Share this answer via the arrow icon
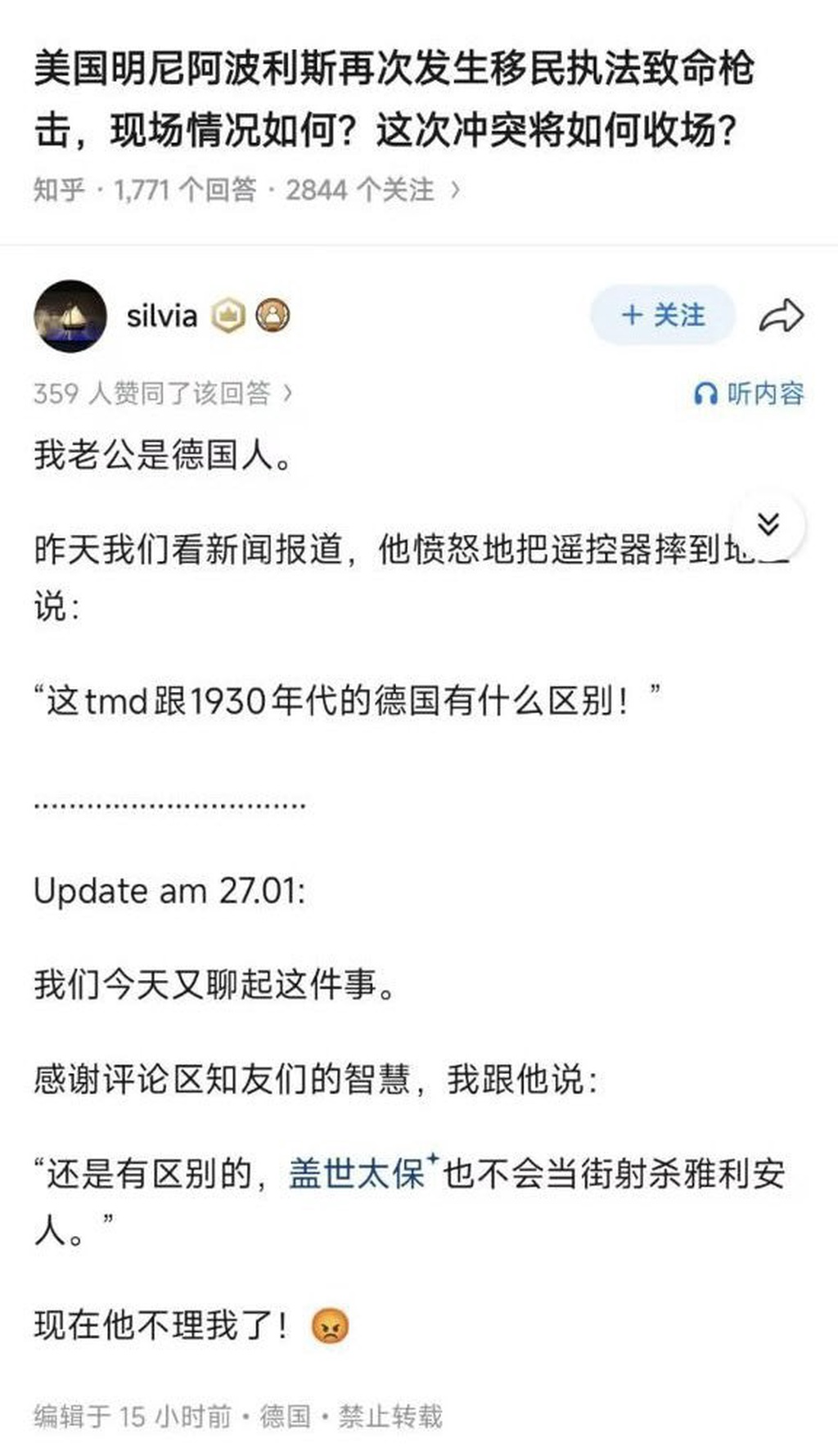 point(781,316)
